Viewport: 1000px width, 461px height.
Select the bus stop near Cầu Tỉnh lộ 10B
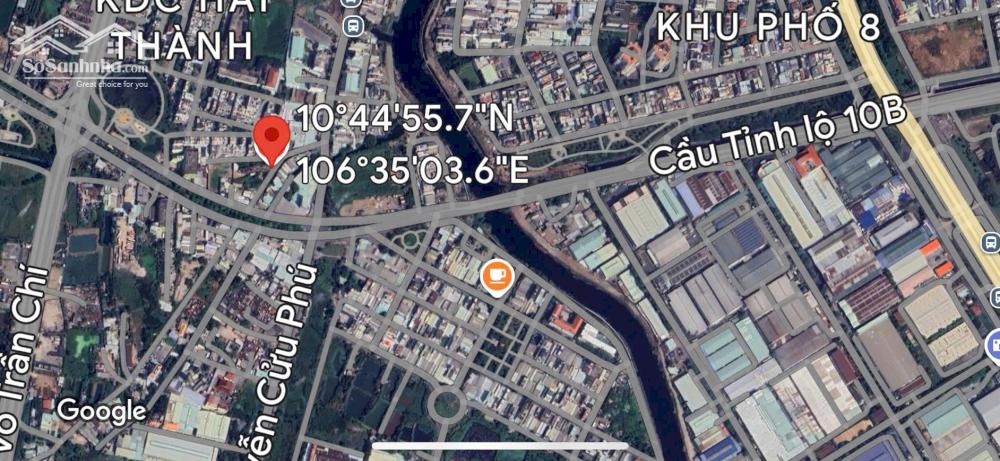click(x=991, y=243)
